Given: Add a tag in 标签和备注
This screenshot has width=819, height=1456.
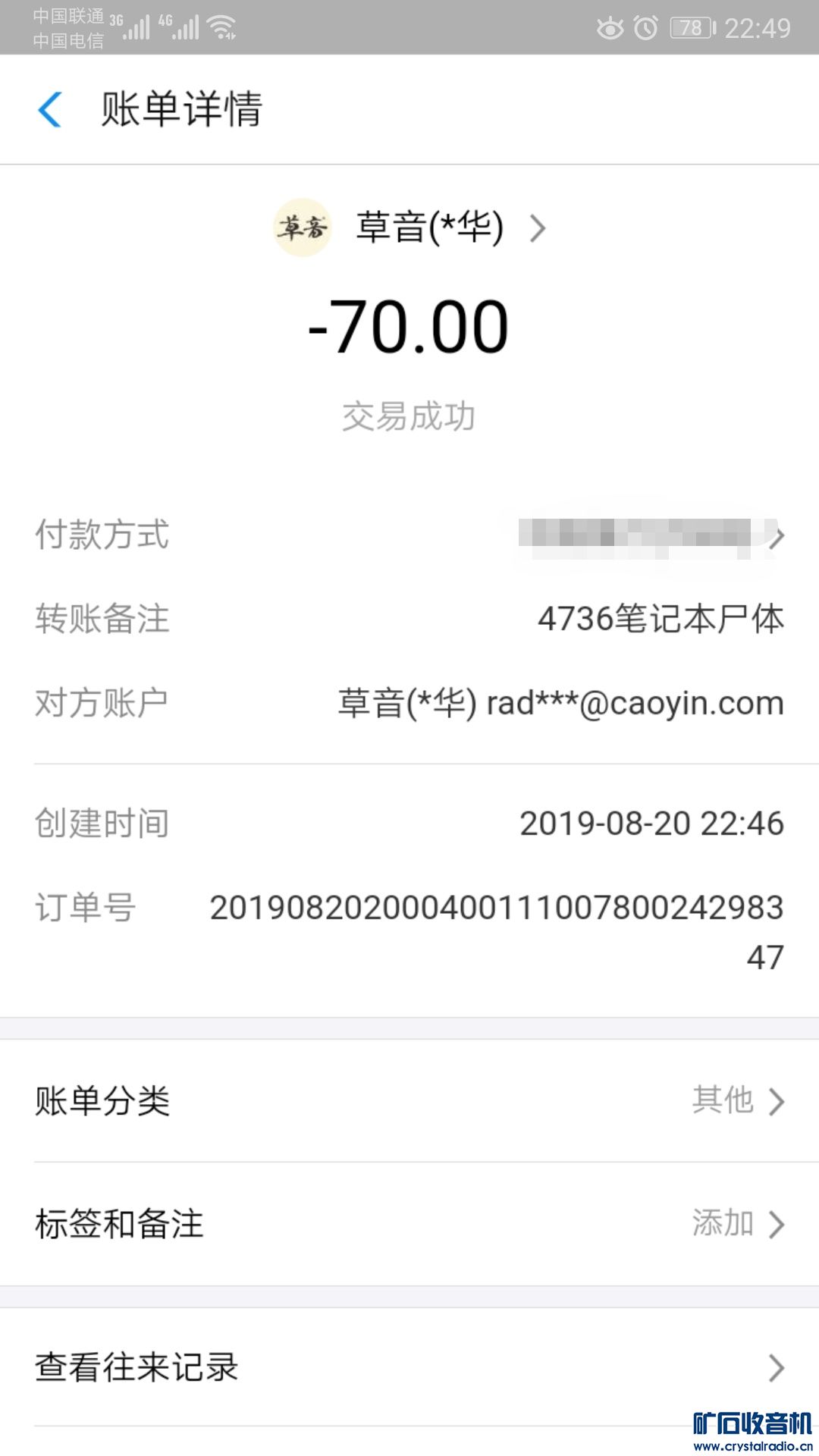Looking at the screenshot, I should click(409, 1224).
